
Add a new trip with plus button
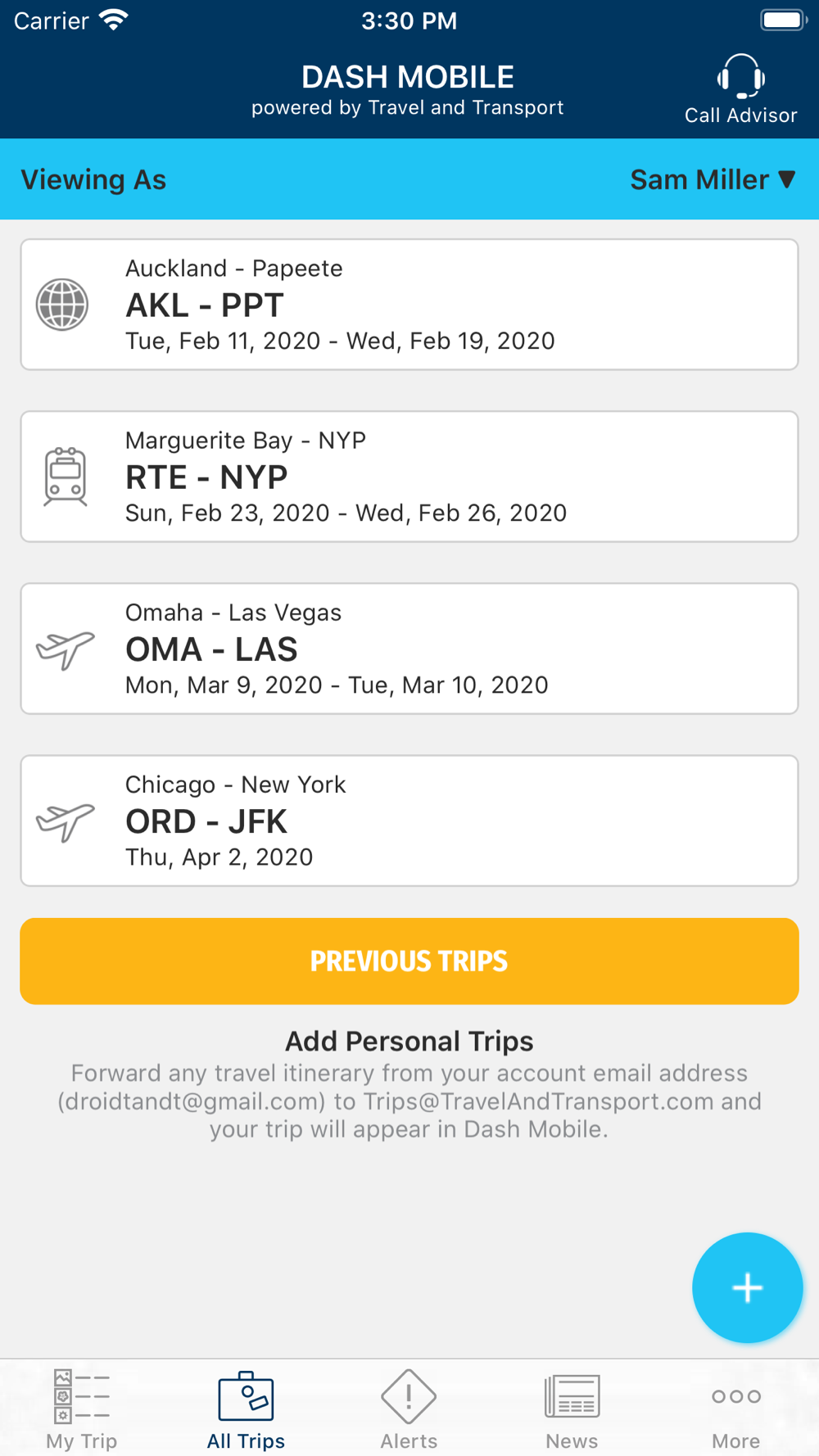pyautogui.click(x=747, y=1288)
